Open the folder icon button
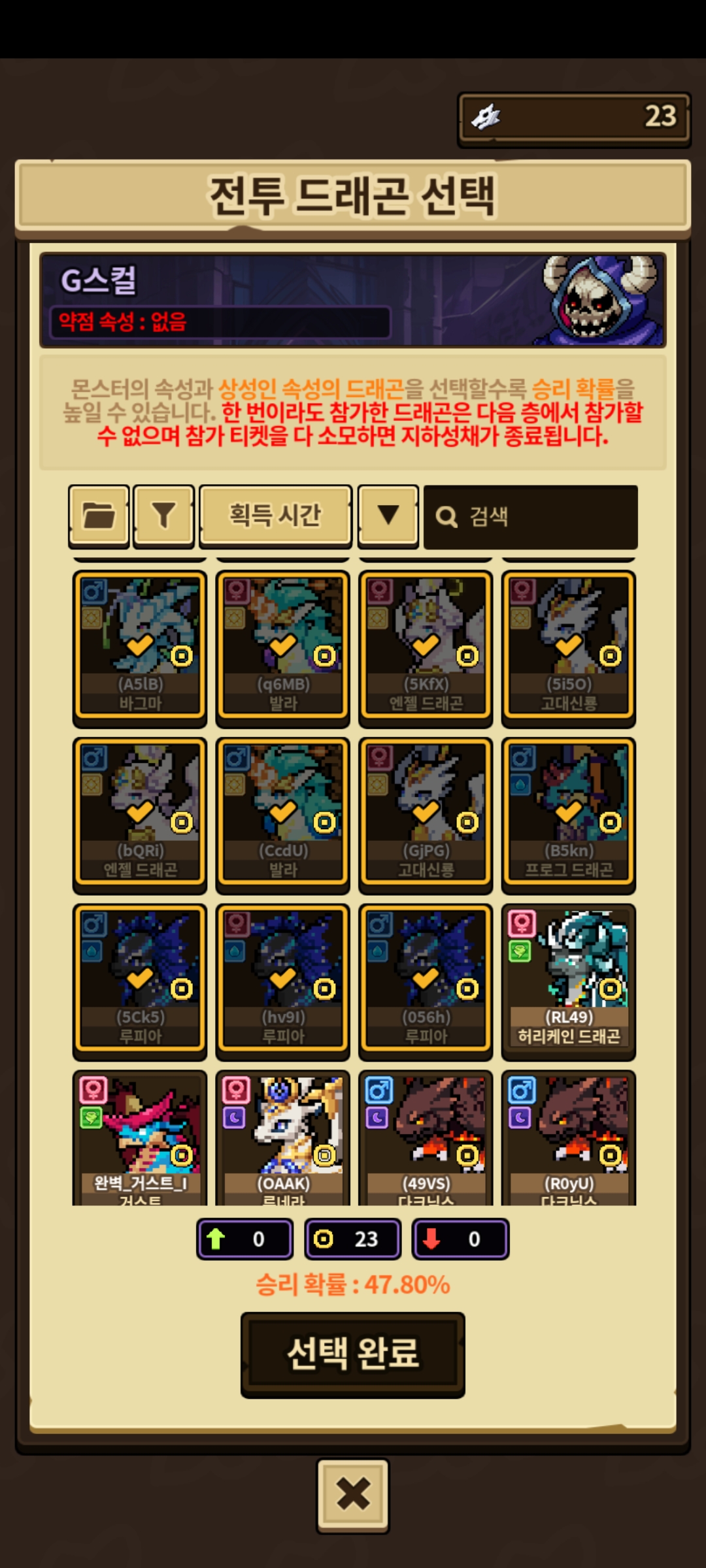Viewport: 706px width, 1568px height. pos(99,516)
